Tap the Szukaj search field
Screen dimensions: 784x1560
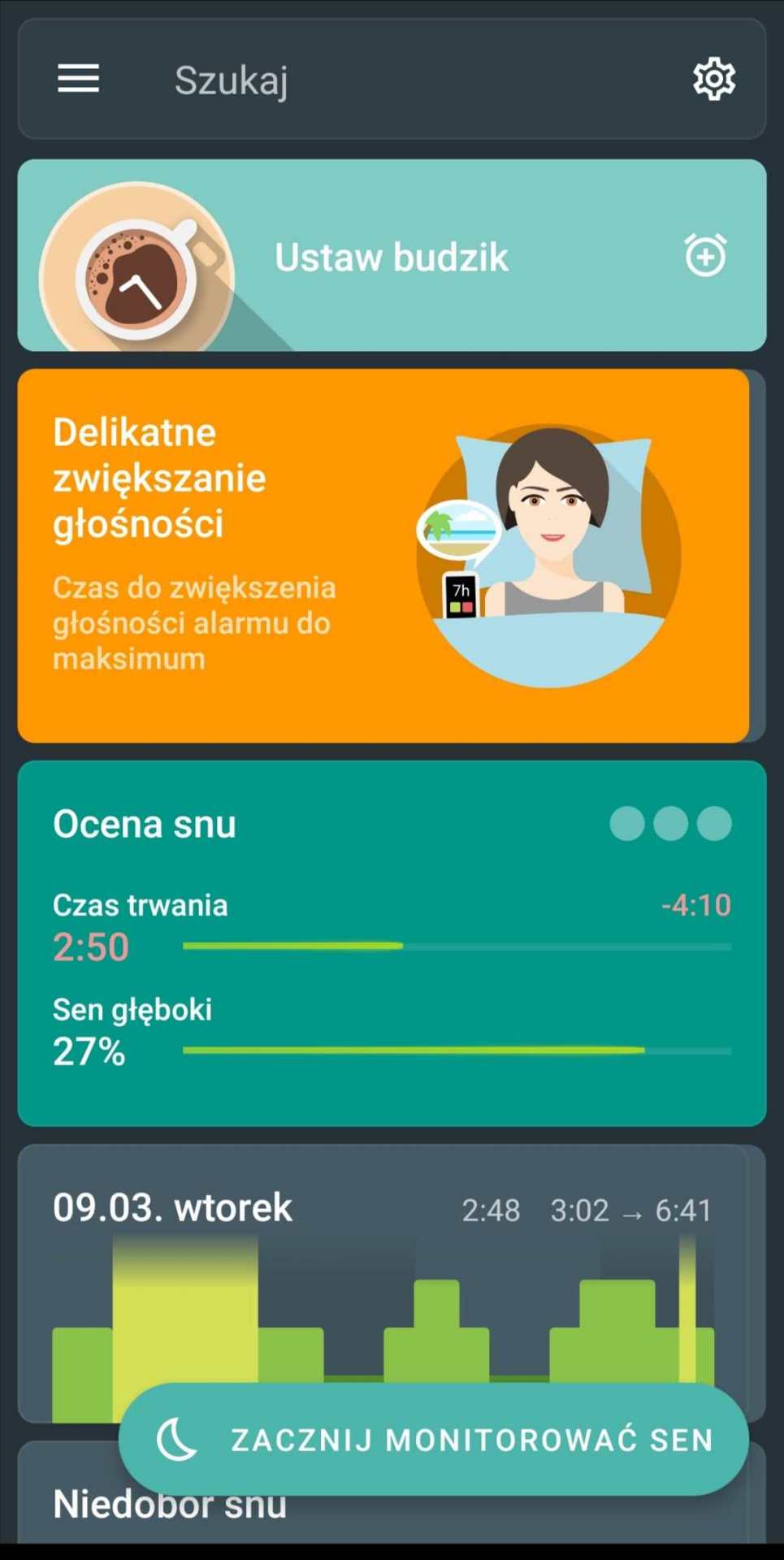point(366,80)
